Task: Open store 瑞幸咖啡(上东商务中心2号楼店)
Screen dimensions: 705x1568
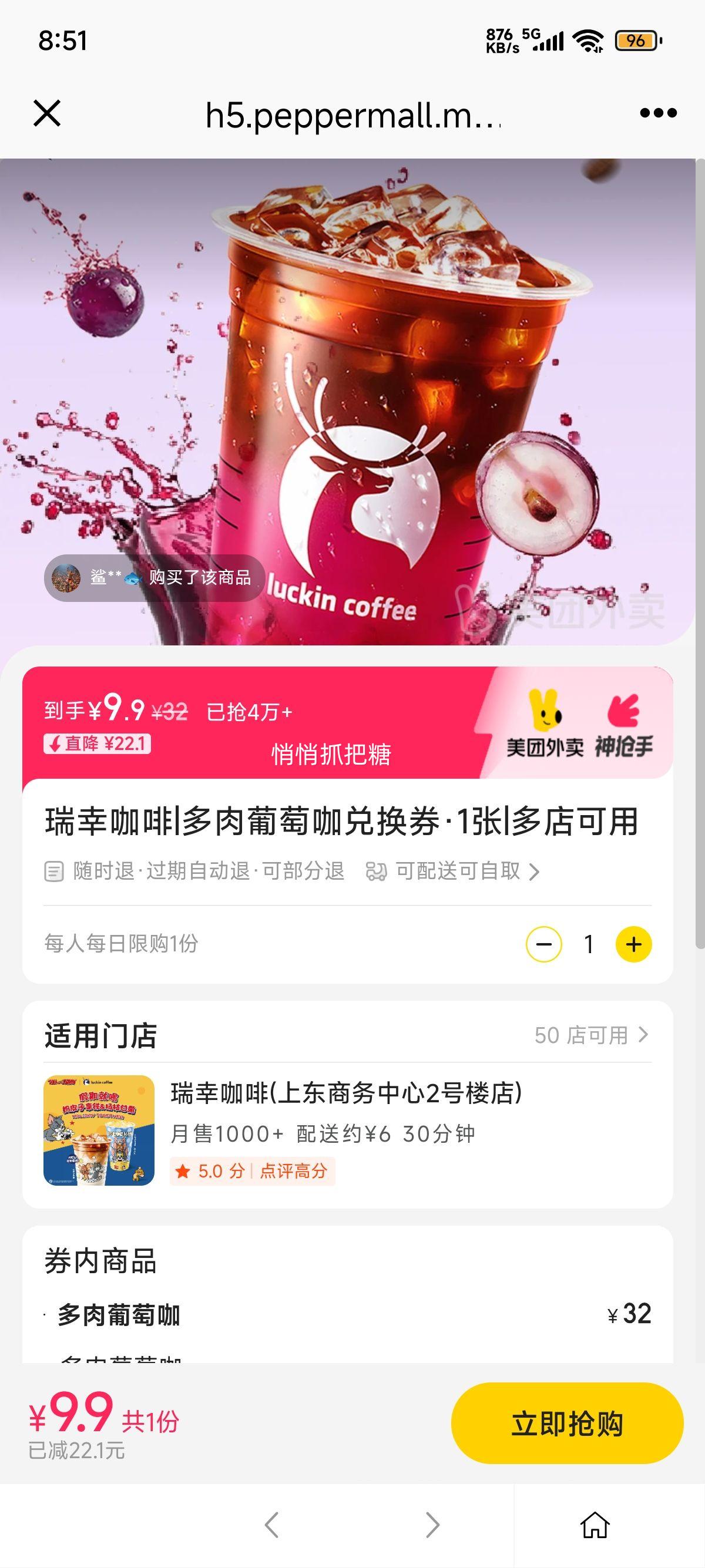Action: [346, 1093]
